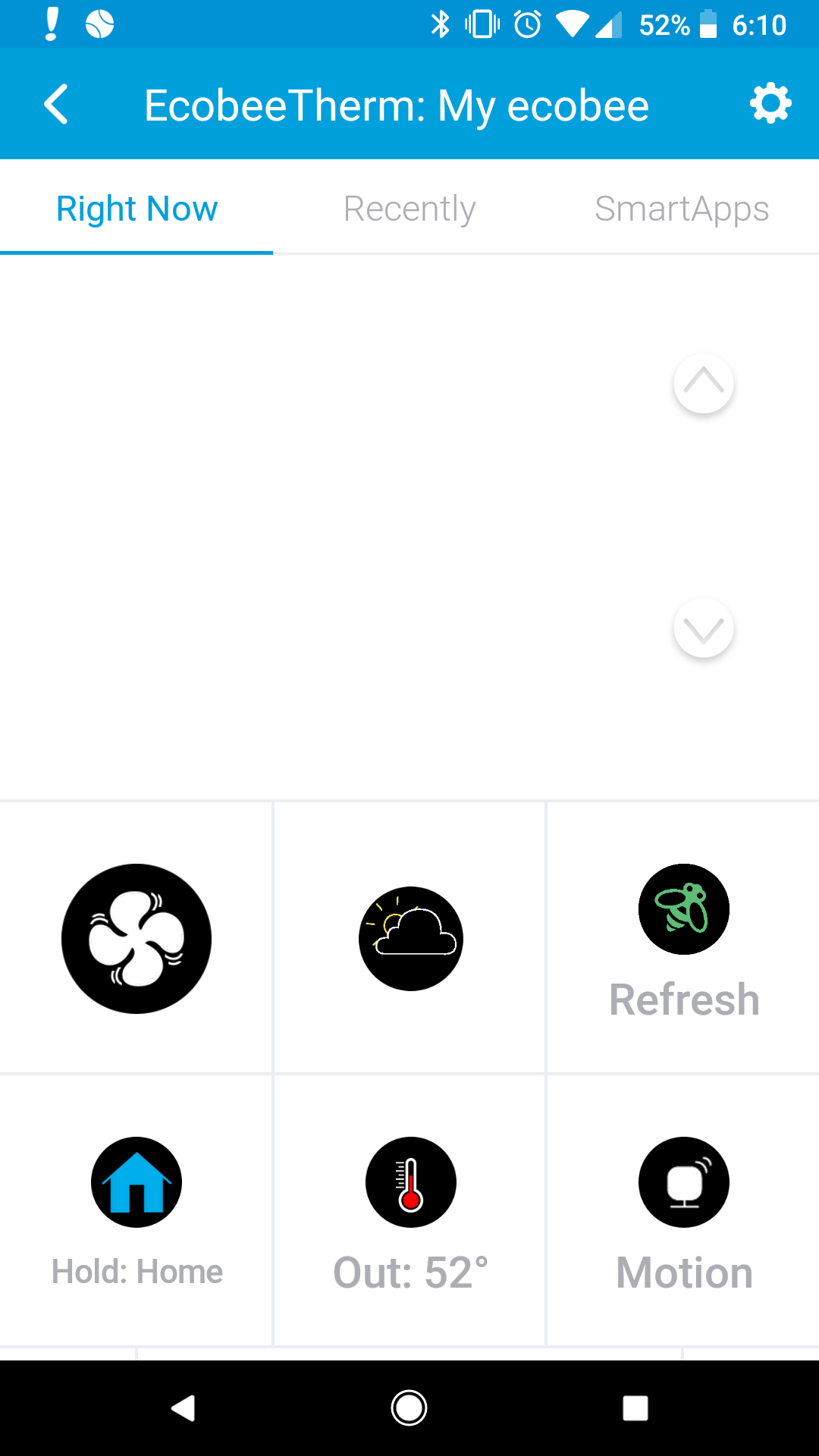The width and height of the screenshot is (819, 1456).
Task: Refresh the thermostat data
Action: click(683, 940)
